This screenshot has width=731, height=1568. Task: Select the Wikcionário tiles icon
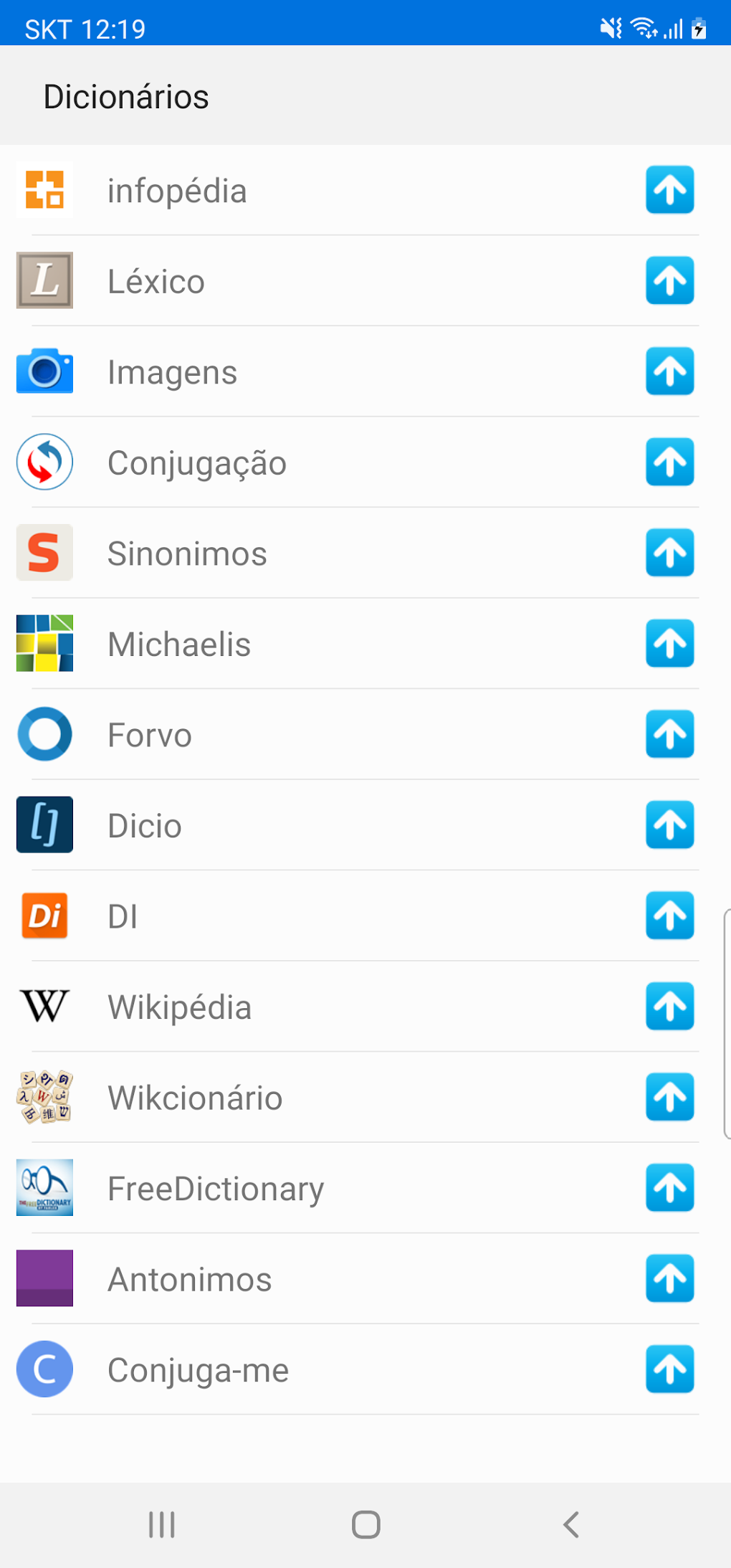tap(44, 1097)
